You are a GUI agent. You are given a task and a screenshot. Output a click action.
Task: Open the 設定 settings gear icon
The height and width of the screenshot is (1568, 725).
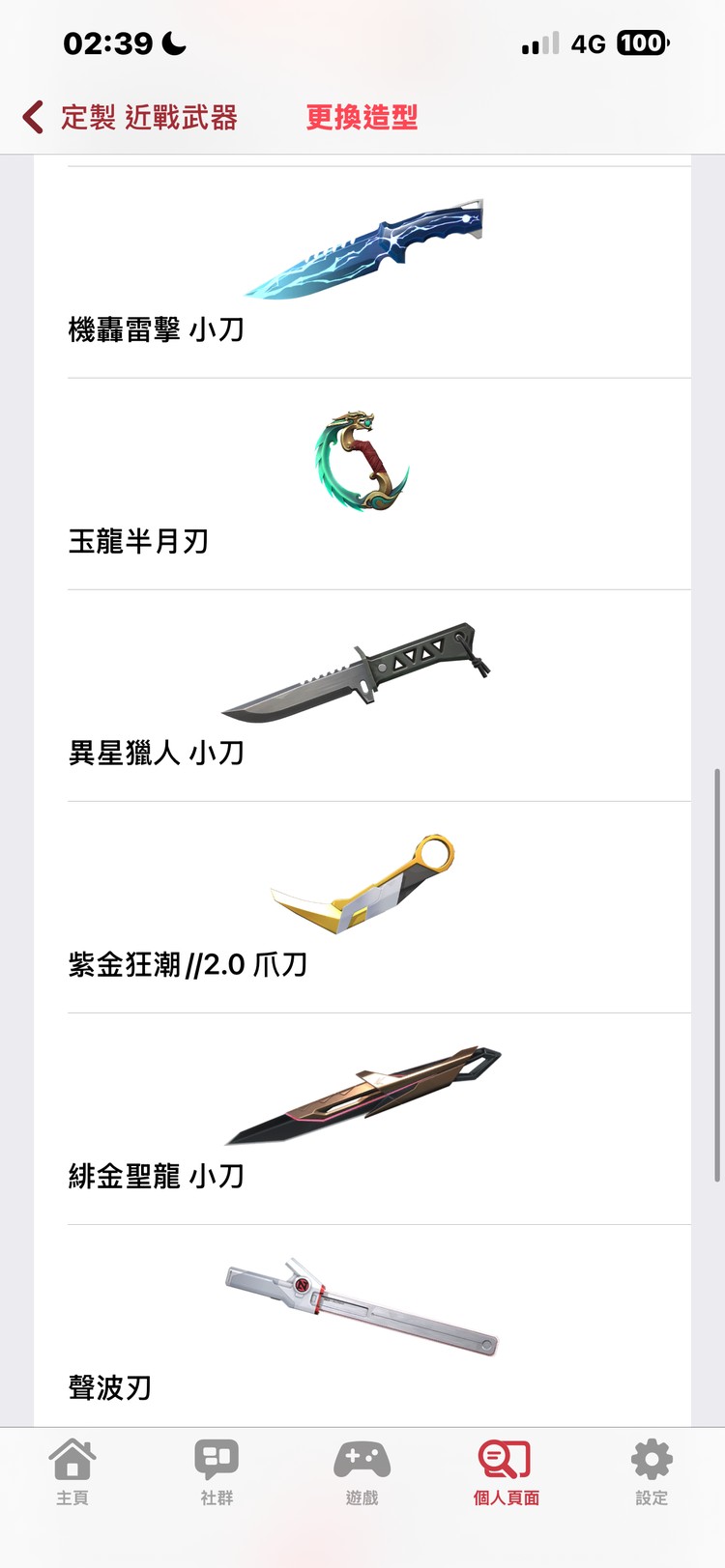tap(651, 1468)
